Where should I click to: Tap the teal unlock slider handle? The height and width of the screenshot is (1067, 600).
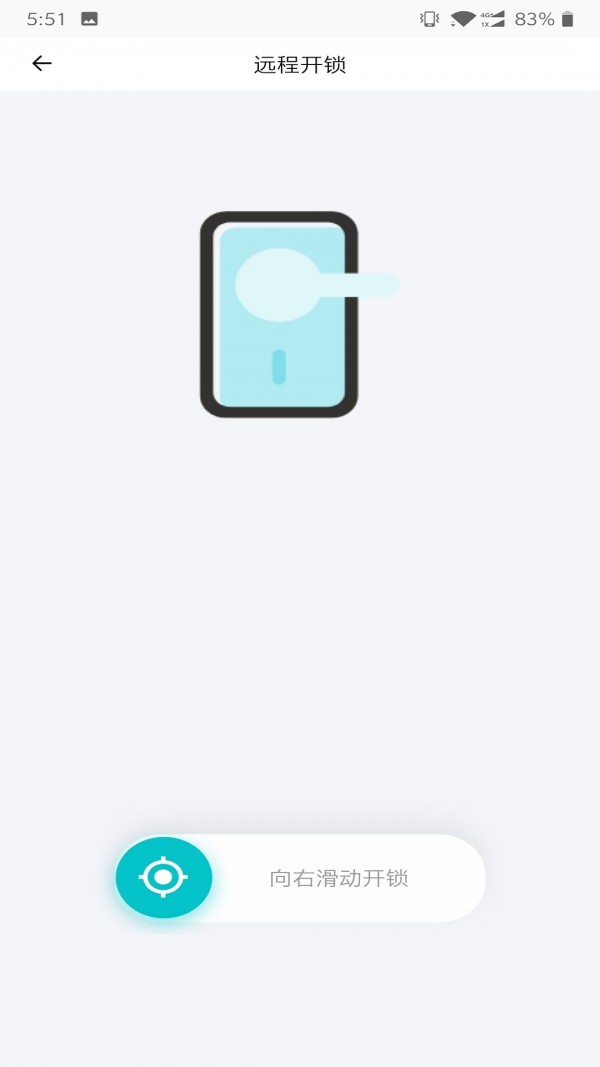pos(164,878)
